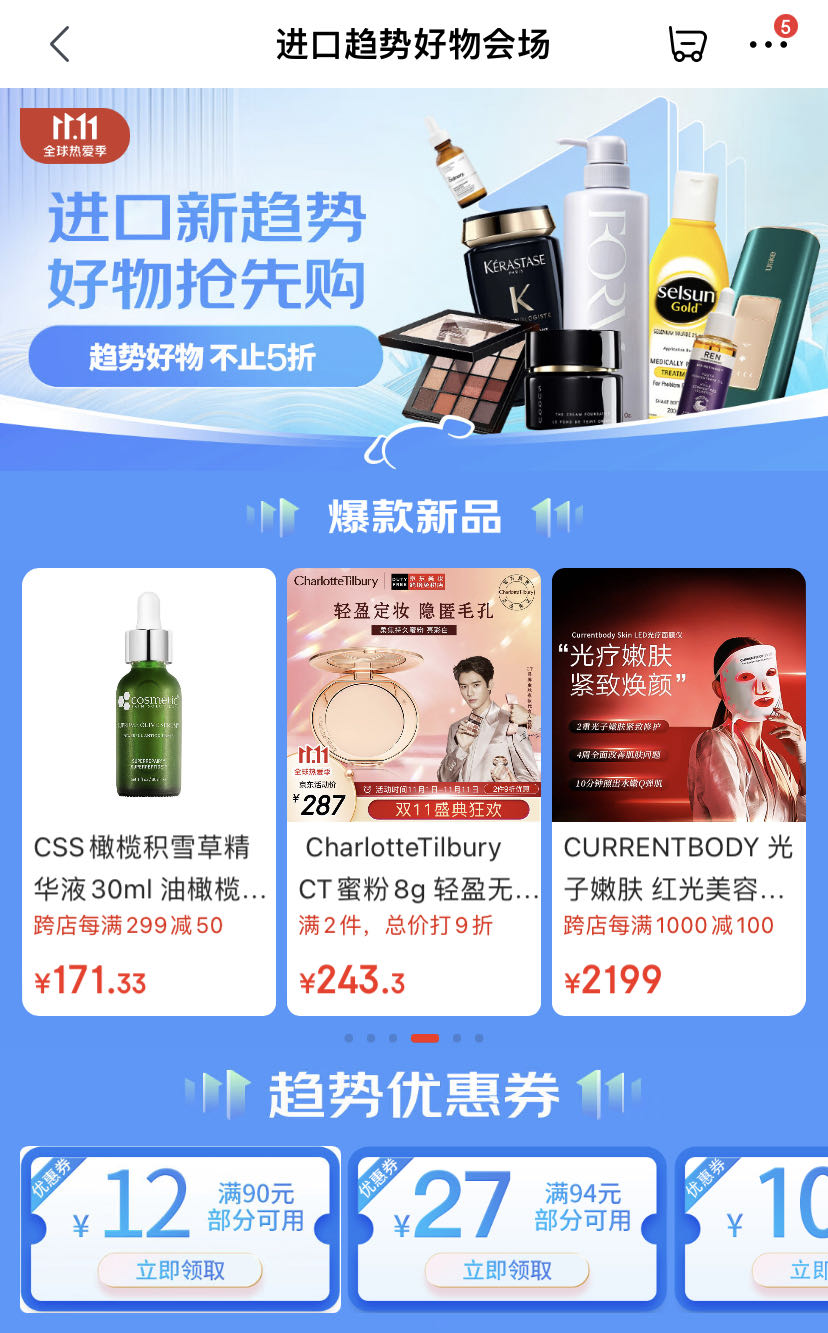Open the three-dot overflow menu
Viewport: 828px width, 1333px height.
click(x=768, y=44)
